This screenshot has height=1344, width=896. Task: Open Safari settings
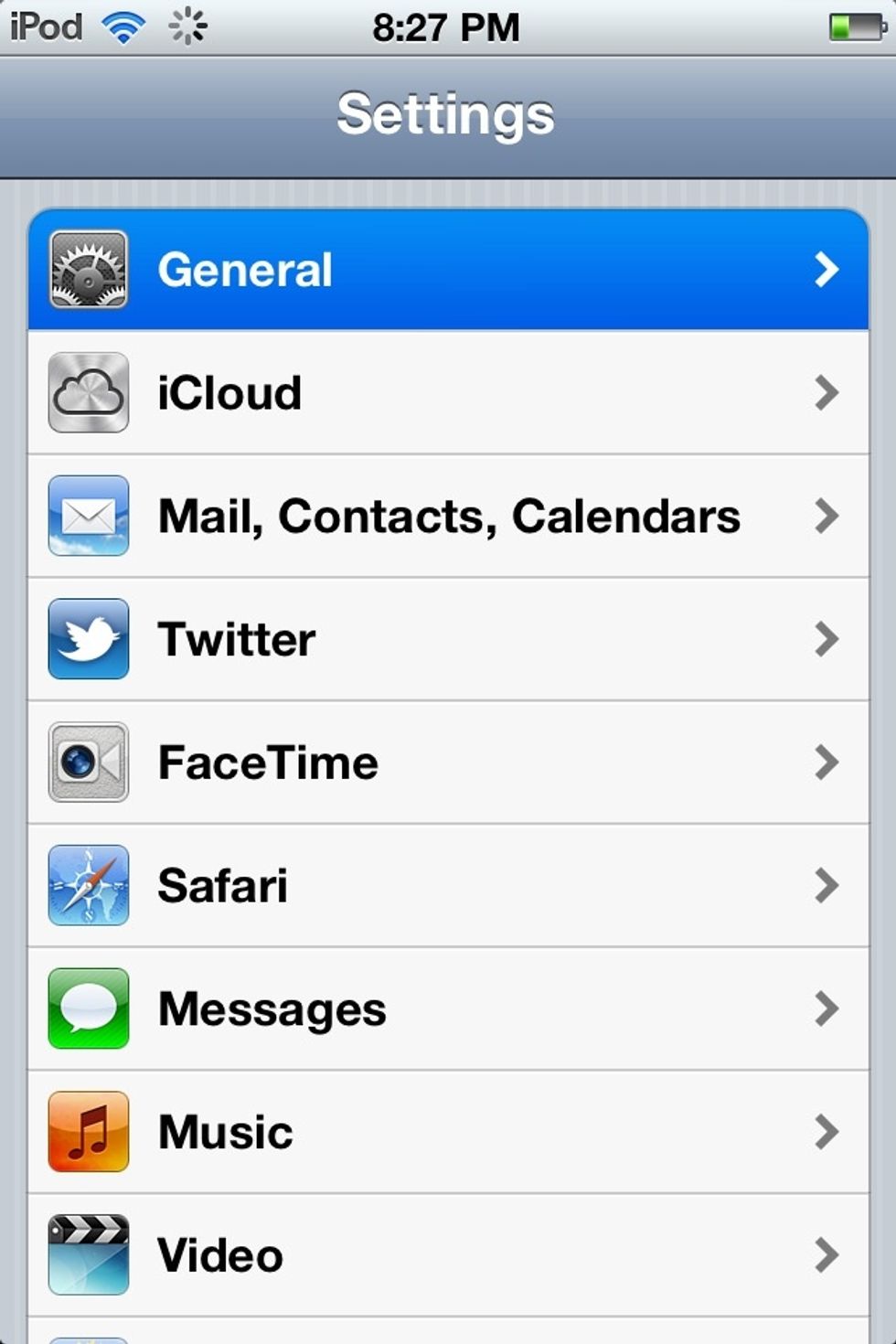[x=448, y=886]
